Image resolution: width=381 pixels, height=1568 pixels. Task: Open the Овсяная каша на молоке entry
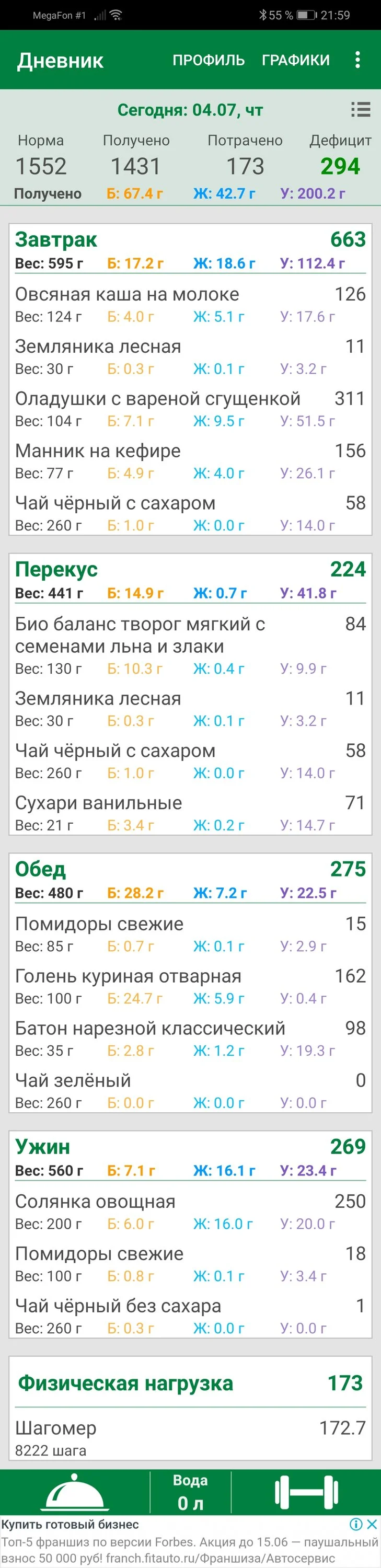pyautogui.click(x=190, y=304)
